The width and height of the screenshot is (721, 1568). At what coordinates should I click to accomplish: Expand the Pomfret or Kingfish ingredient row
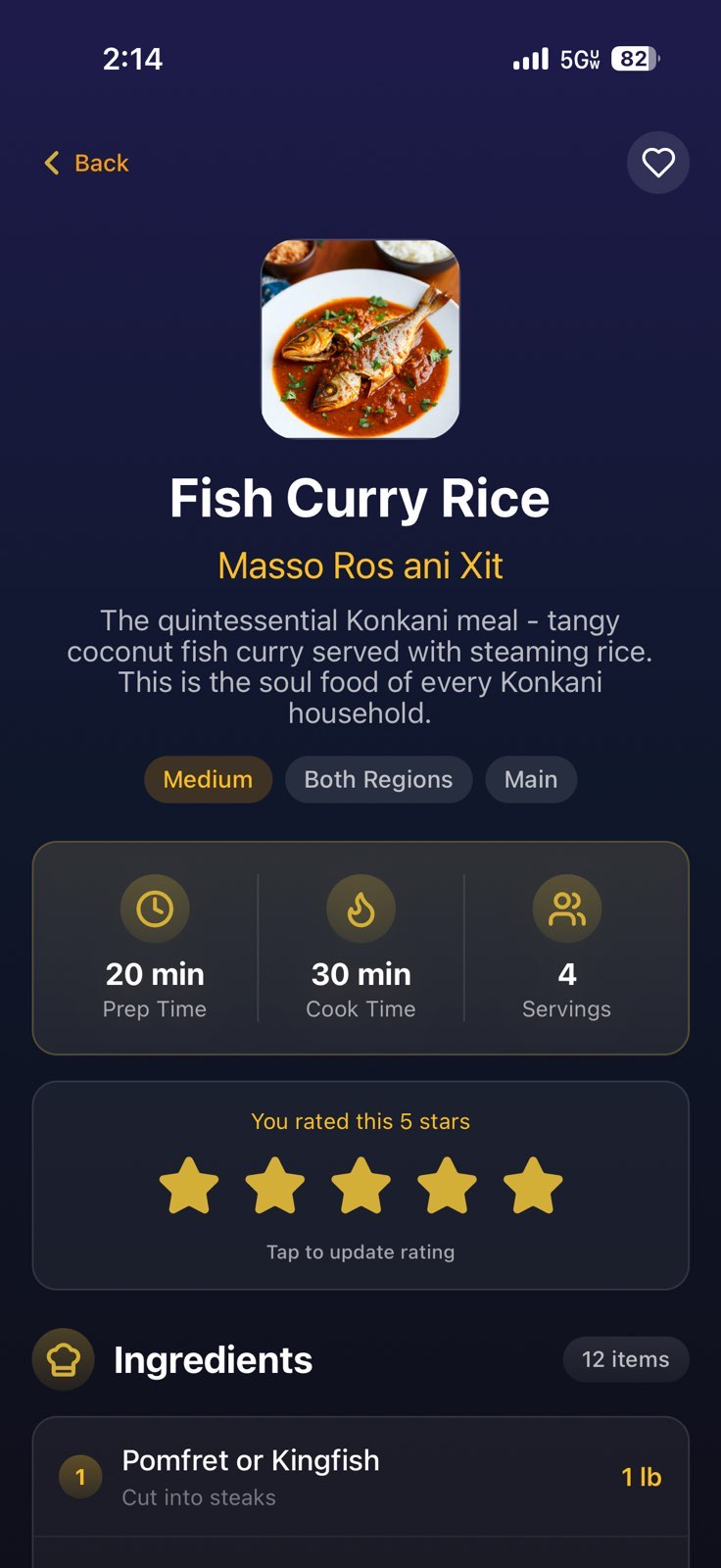click(x=360, y=1476)
